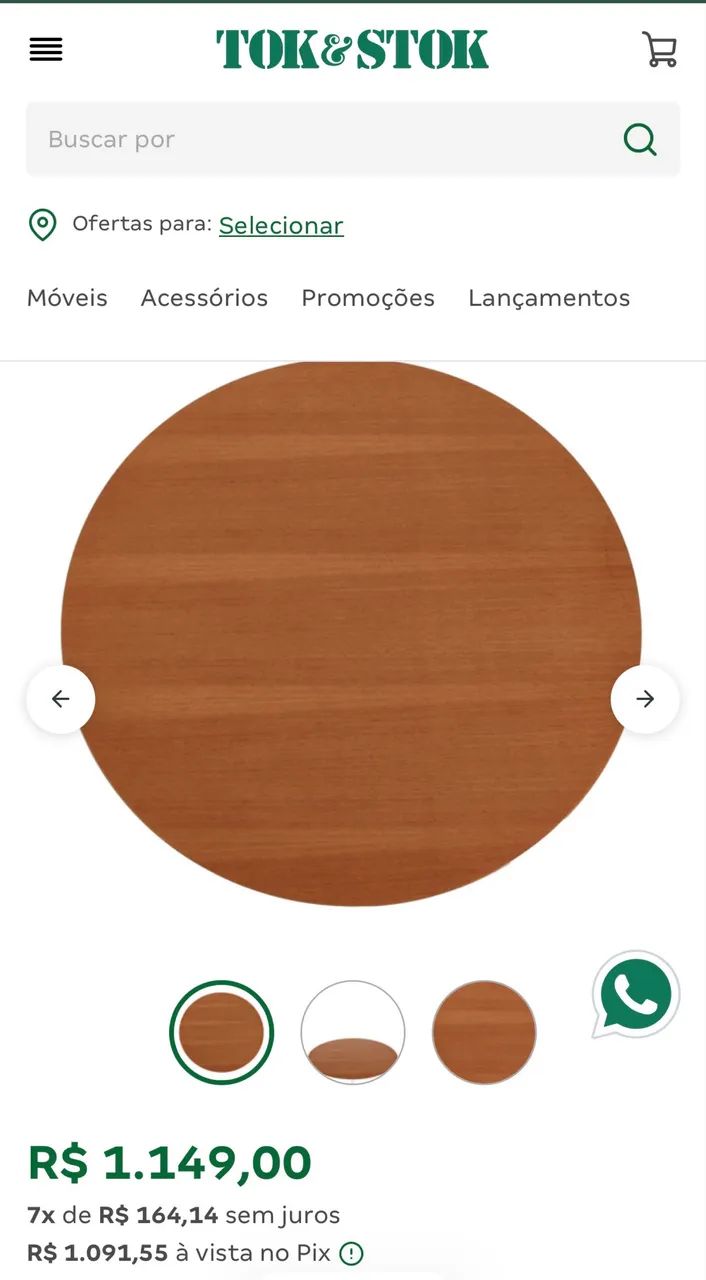Open the Móveis category
The image size is (706, 1280).
click(x=67, y=298)
